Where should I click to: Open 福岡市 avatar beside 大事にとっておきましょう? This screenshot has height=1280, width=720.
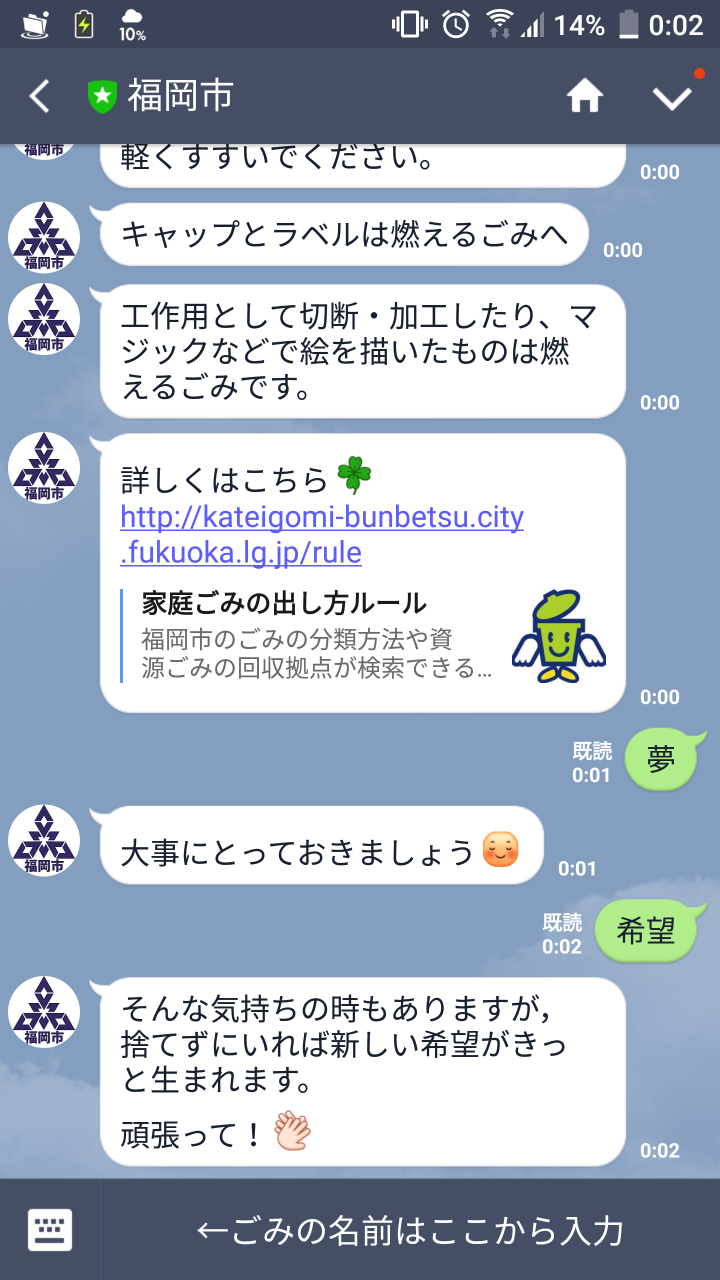coord(44,840)
